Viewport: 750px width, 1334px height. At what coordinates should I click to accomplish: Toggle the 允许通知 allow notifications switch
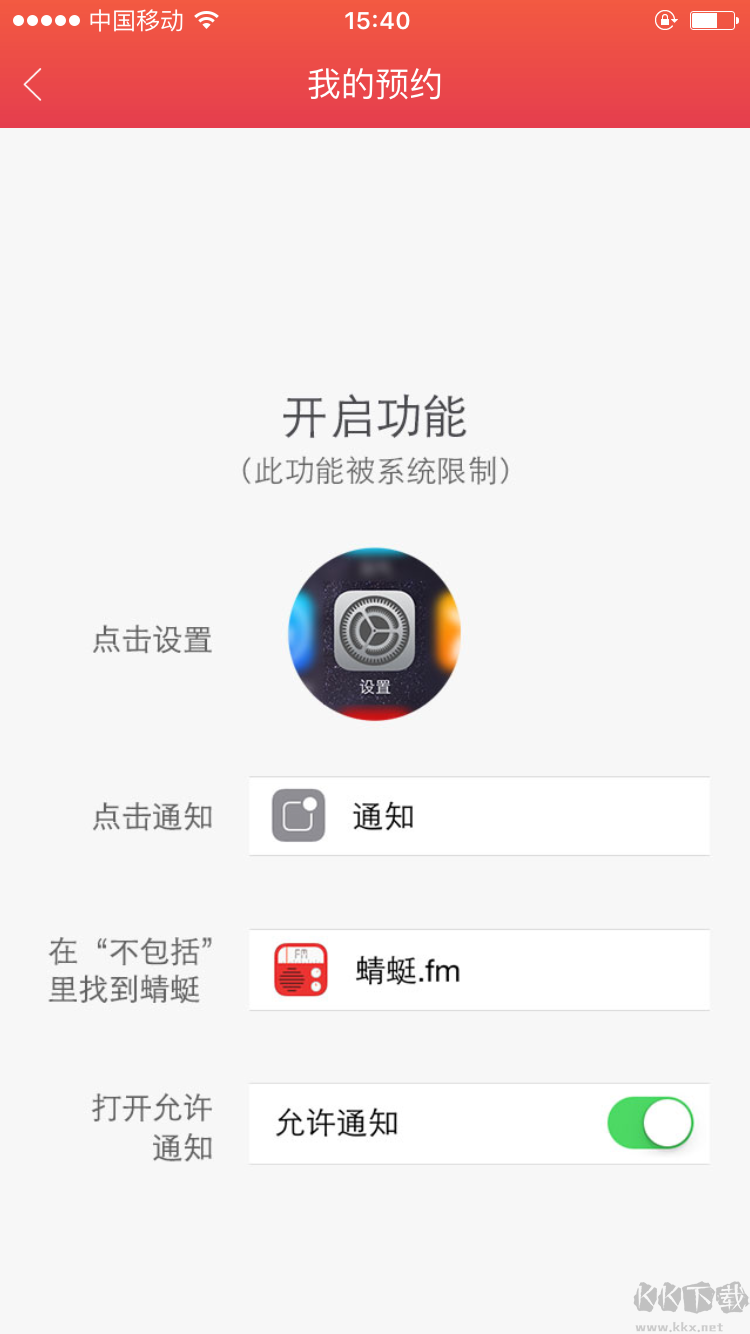pyautogui.click(x=650, y=1123)
